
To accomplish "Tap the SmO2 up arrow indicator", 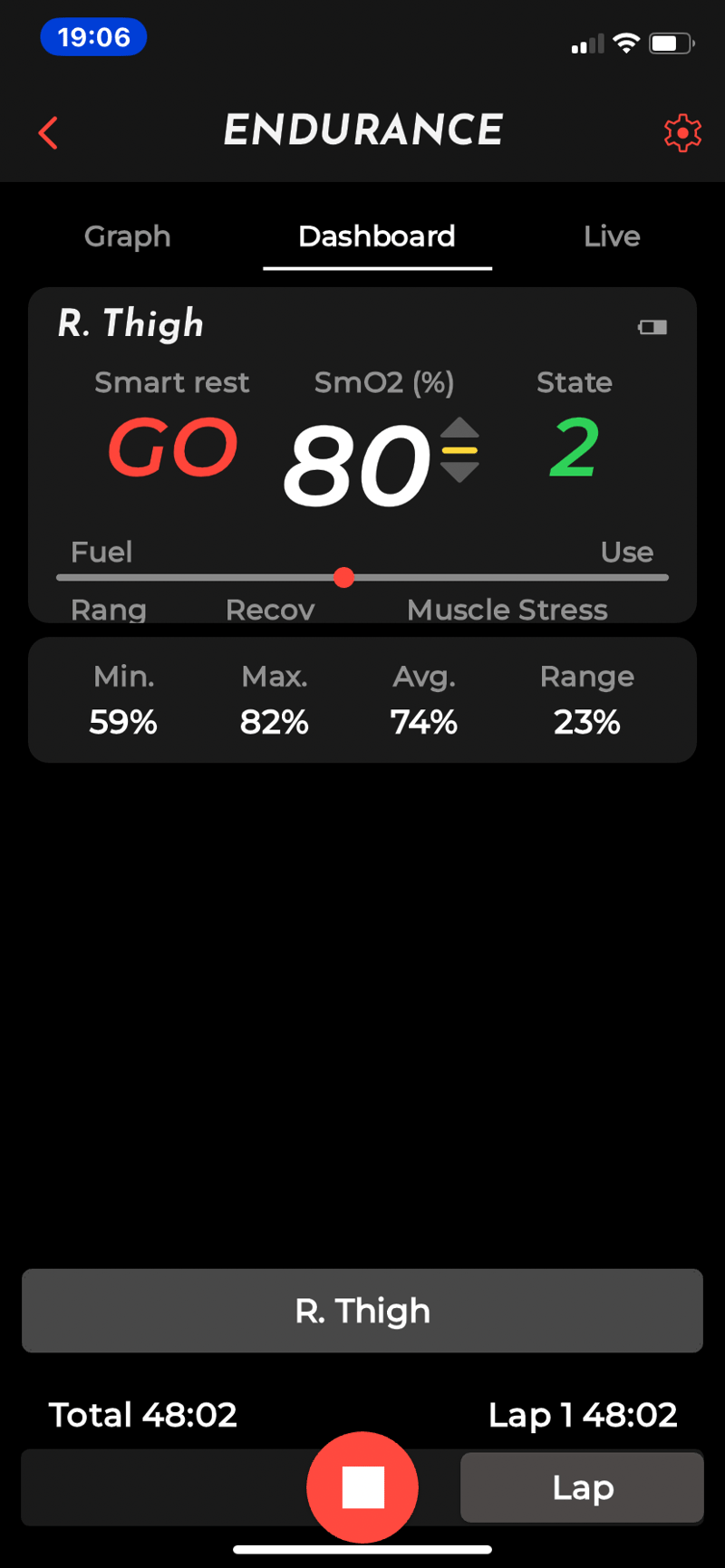I will (460, 427).
